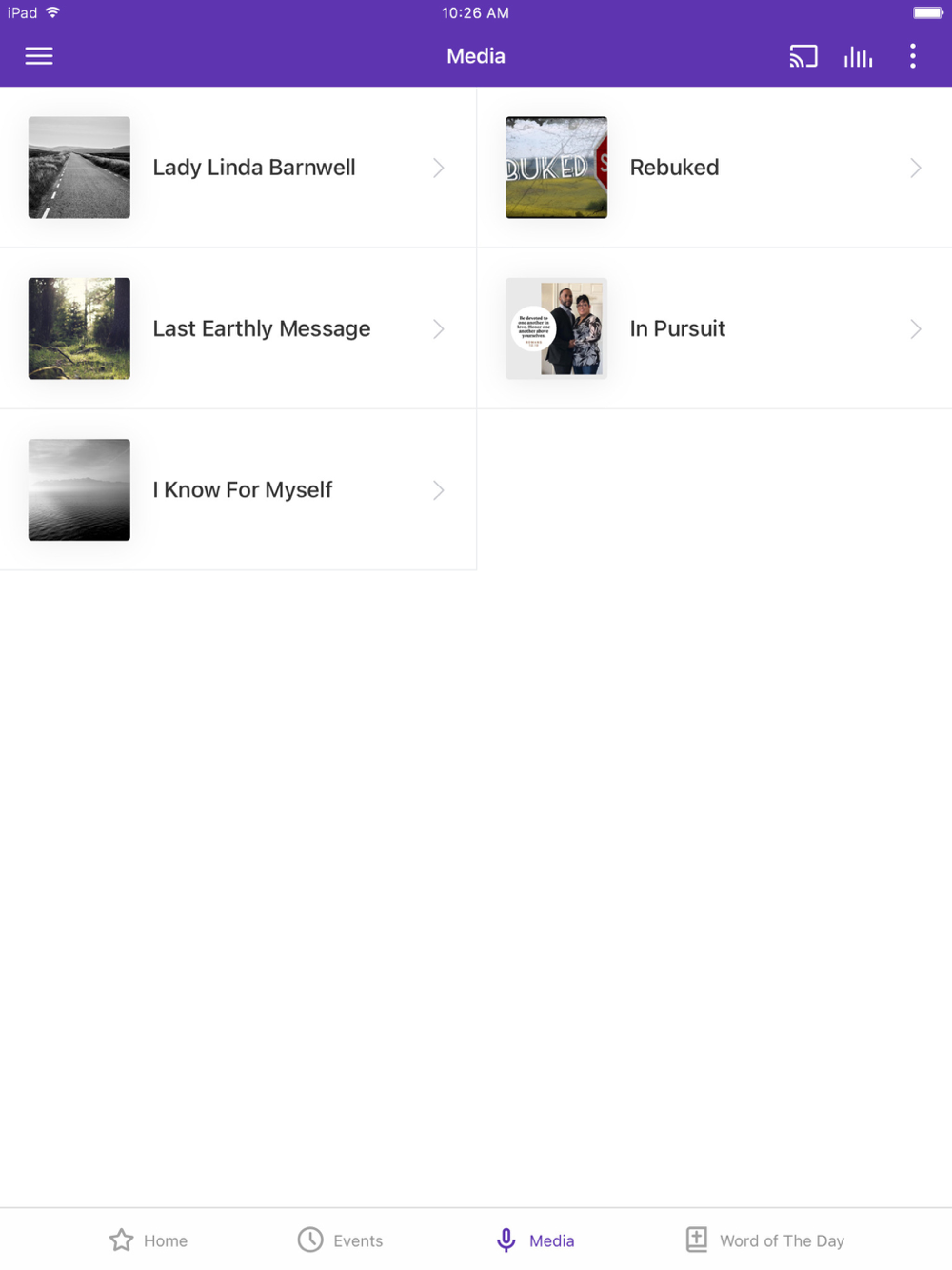Image resolution: width=952 pixels, height=1270 pixels.
Task: Go to the Events tab
Action: (x=340, y=1240)
